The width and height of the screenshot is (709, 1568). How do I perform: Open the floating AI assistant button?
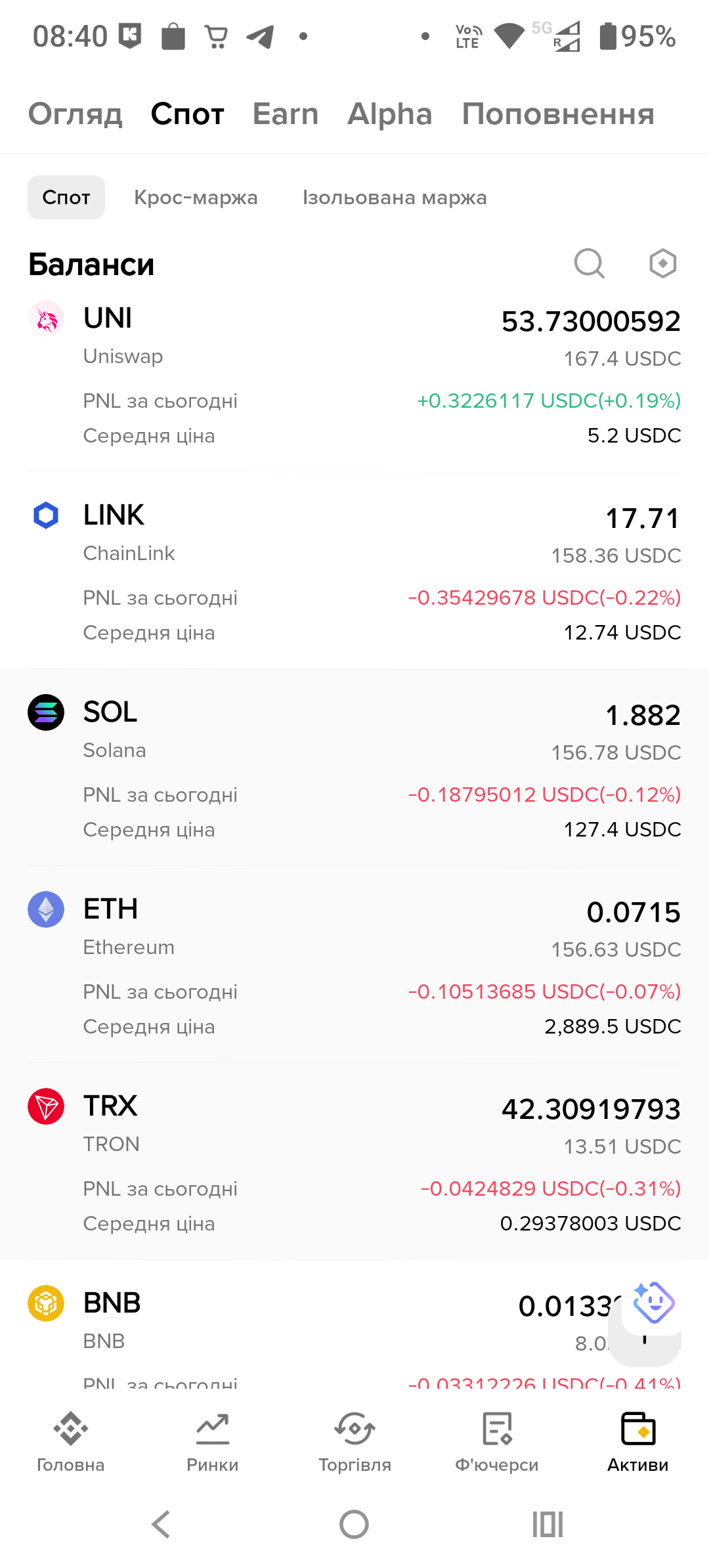(653, 1303)
